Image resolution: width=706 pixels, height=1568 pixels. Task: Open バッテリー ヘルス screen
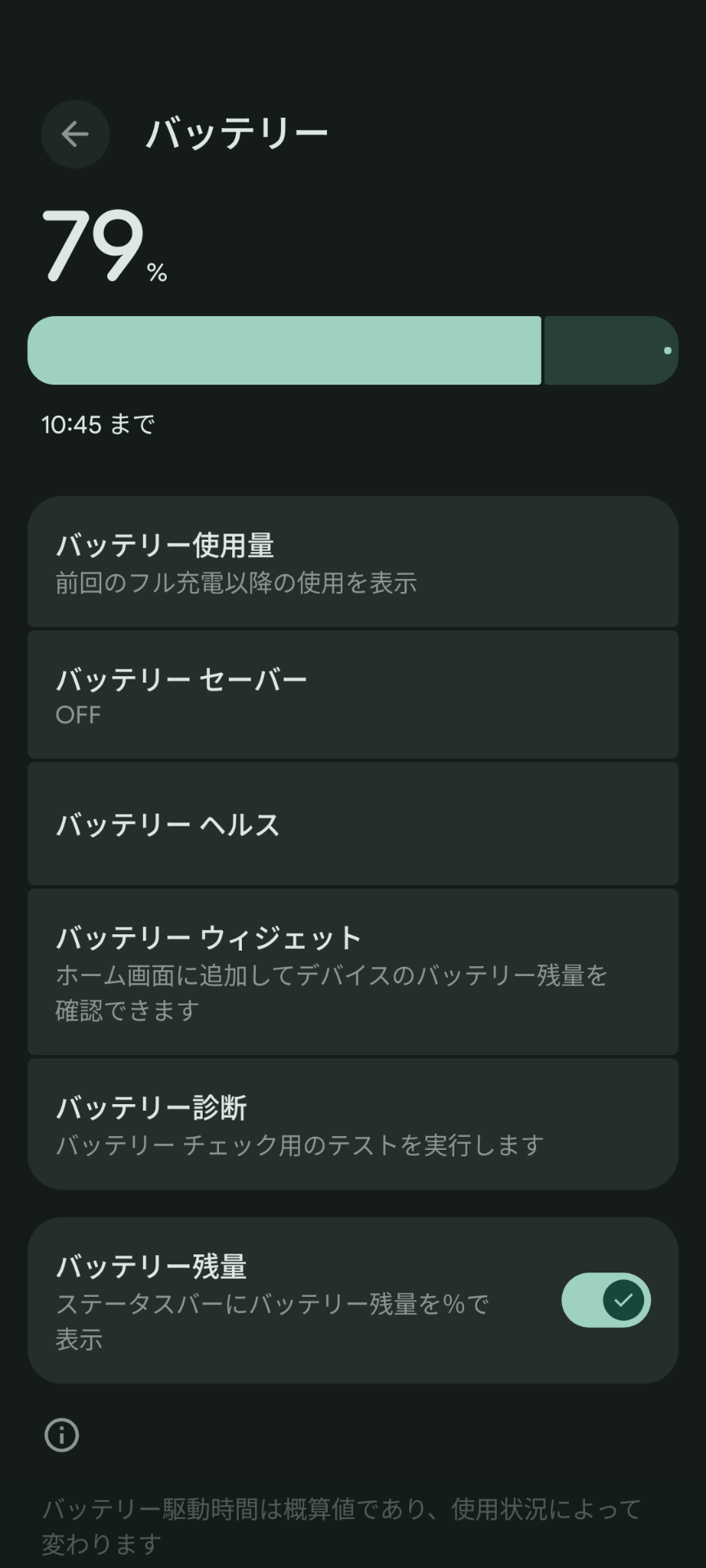(x=353, y=823)
